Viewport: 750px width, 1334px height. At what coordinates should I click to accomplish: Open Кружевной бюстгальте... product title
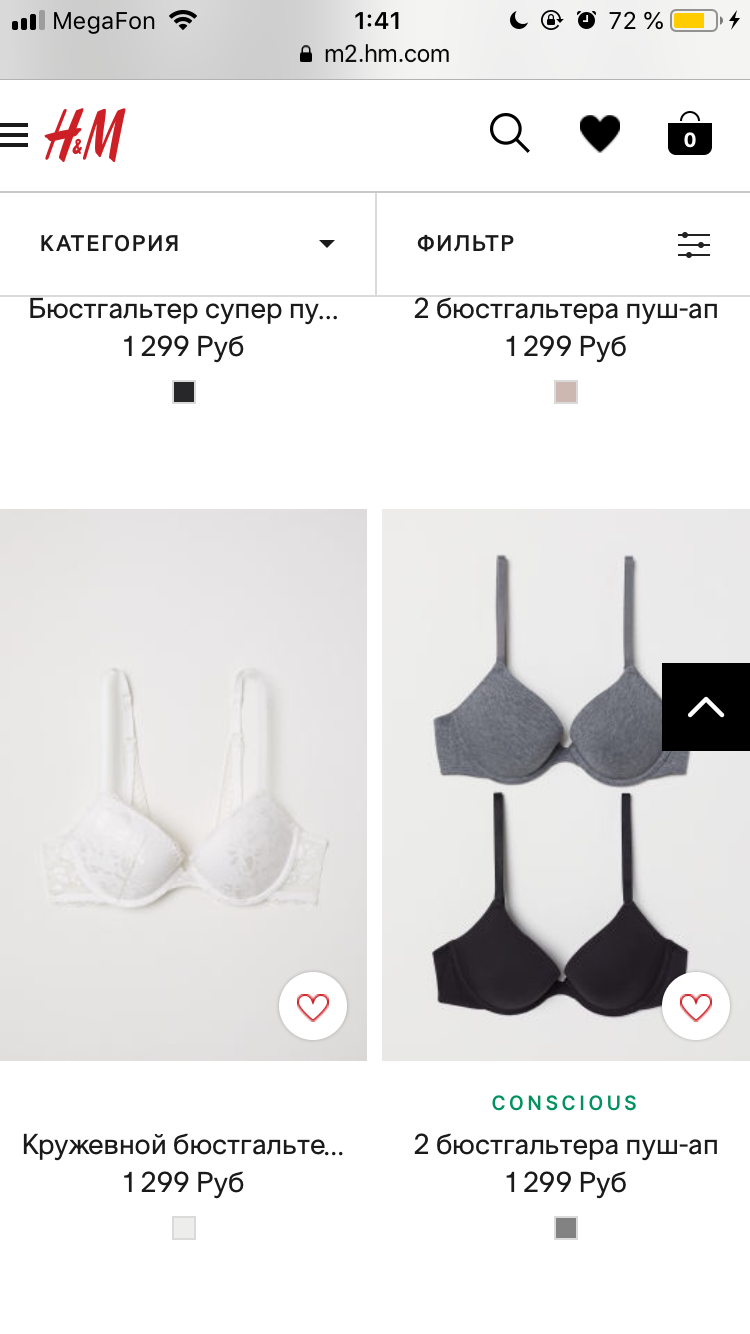183,1145
